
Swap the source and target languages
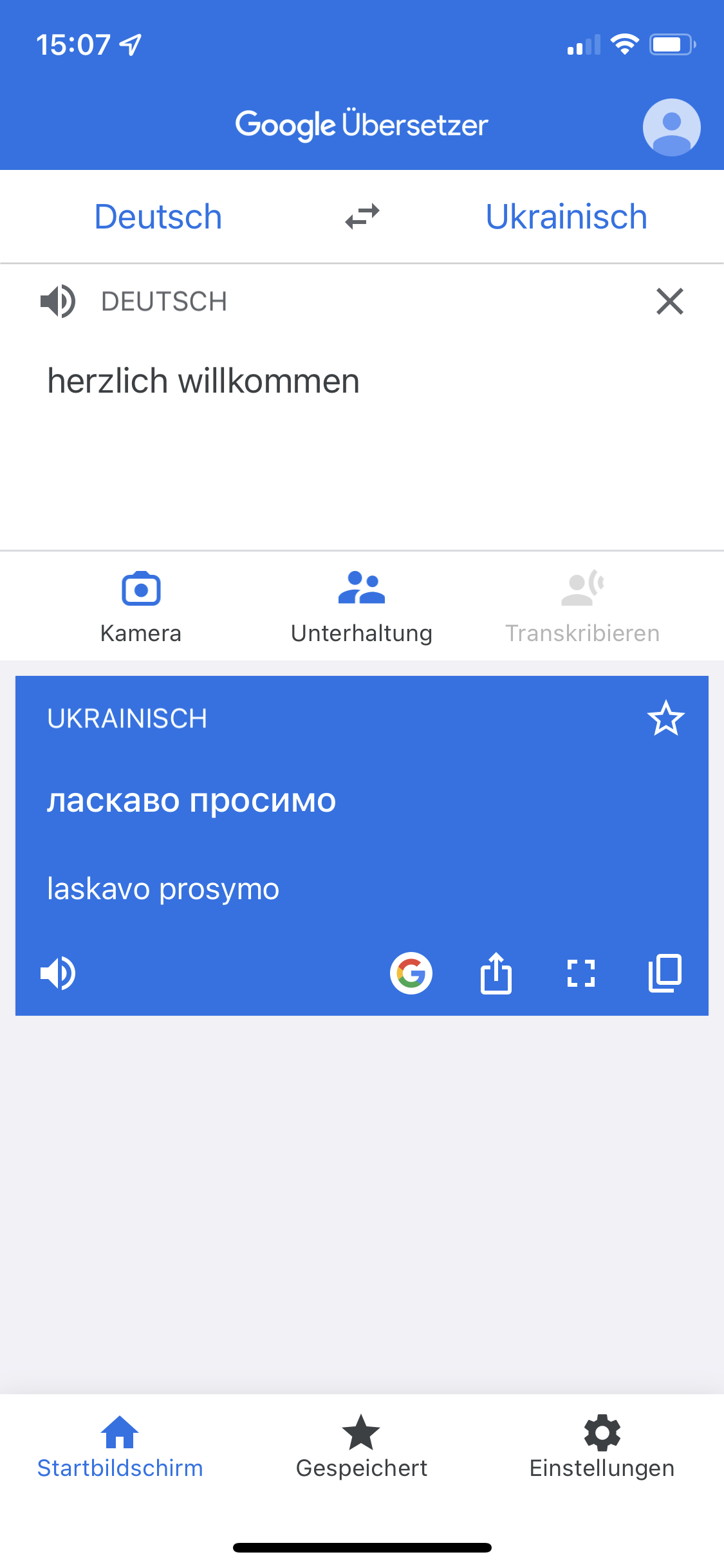tap(362, 217)
